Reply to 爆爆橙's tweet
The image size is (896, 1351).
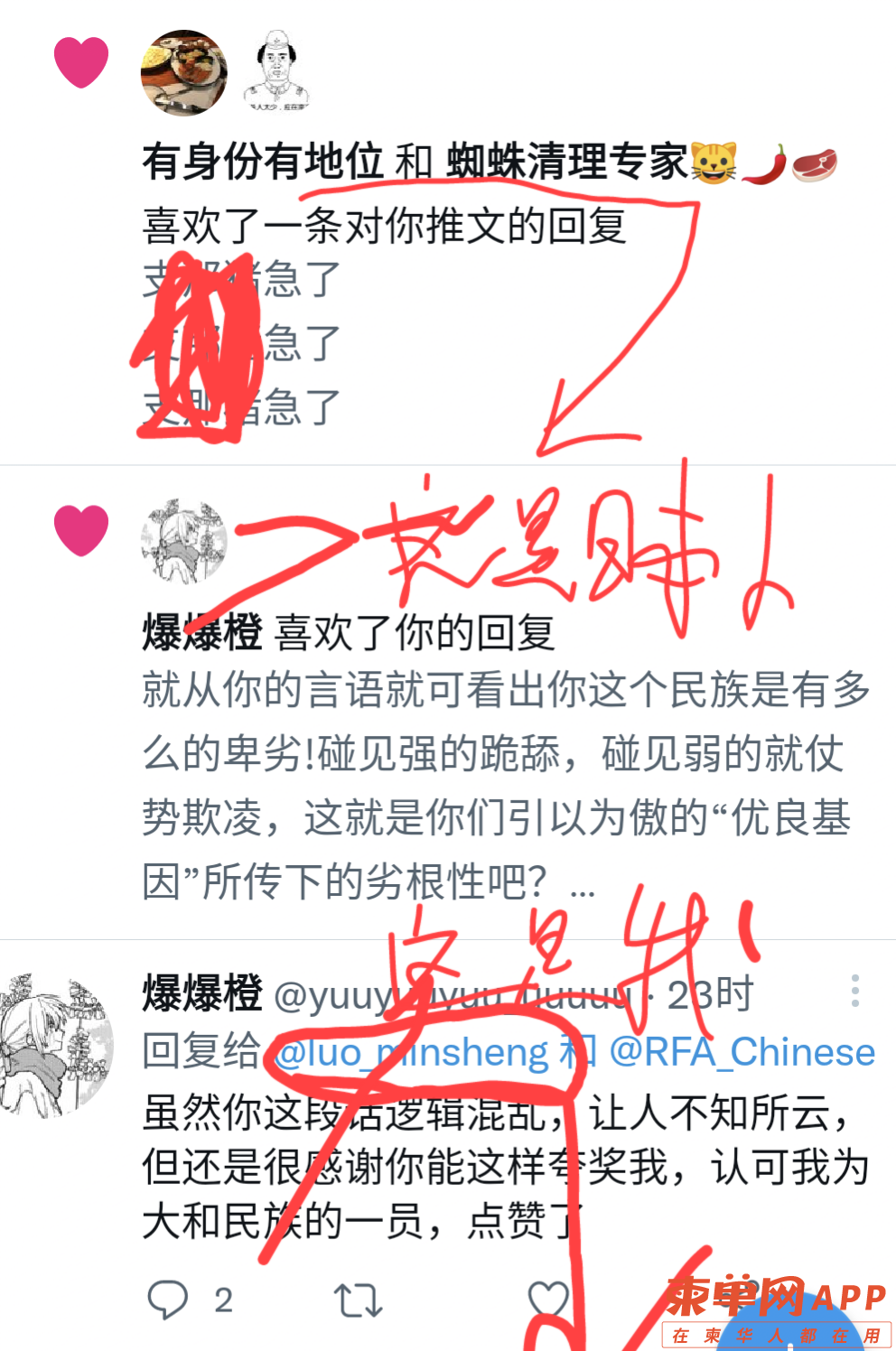(x=168, y=1300)
